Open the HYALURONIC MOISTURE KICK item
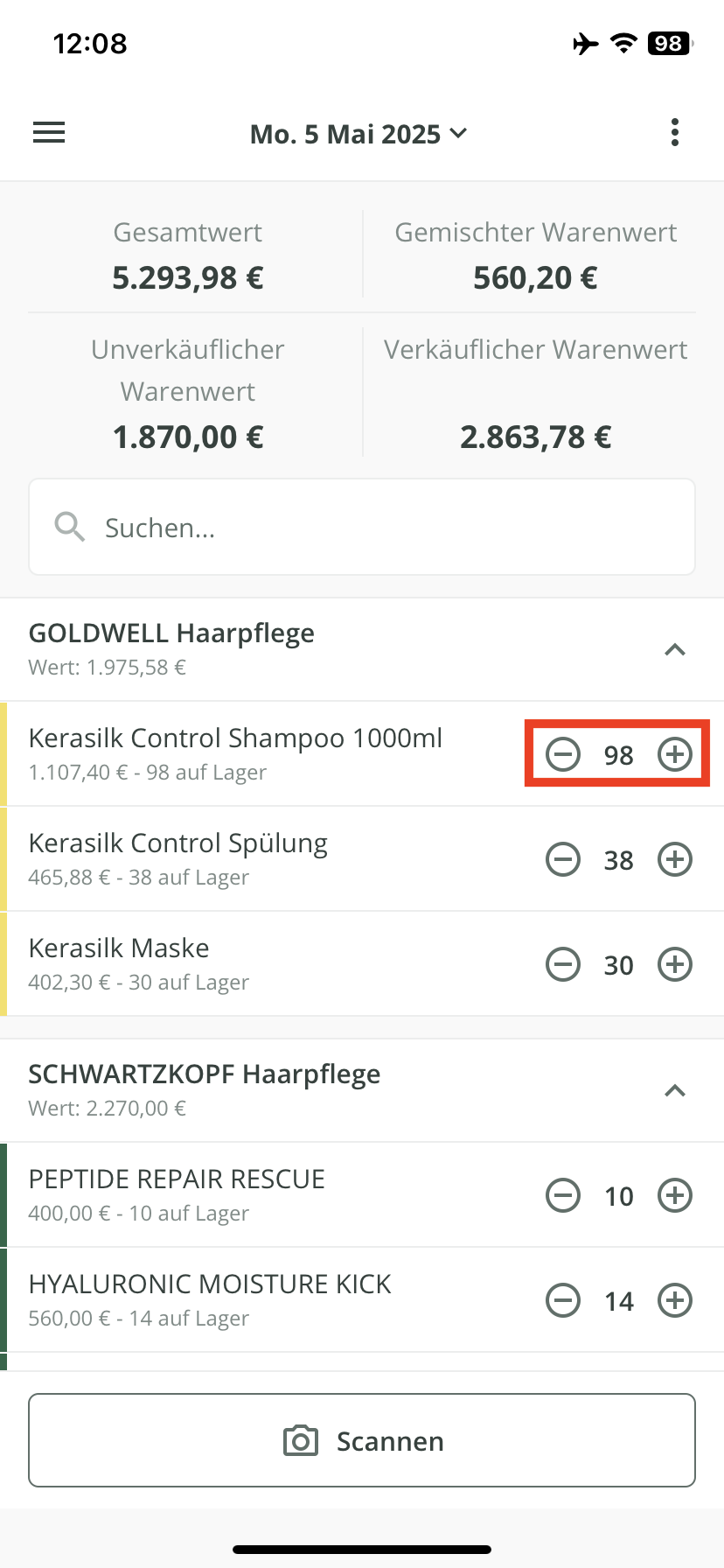Screen dimensions: 724x1568 click(x=210, y=1298)
